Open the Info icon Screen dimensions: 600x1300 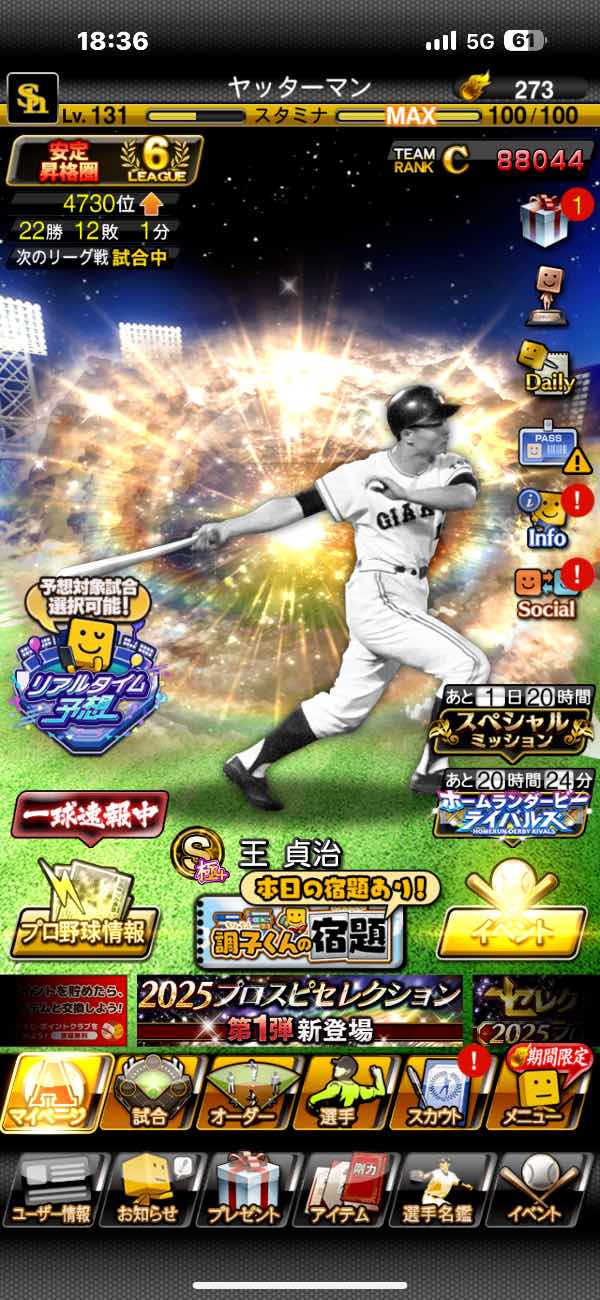(547, 518)
